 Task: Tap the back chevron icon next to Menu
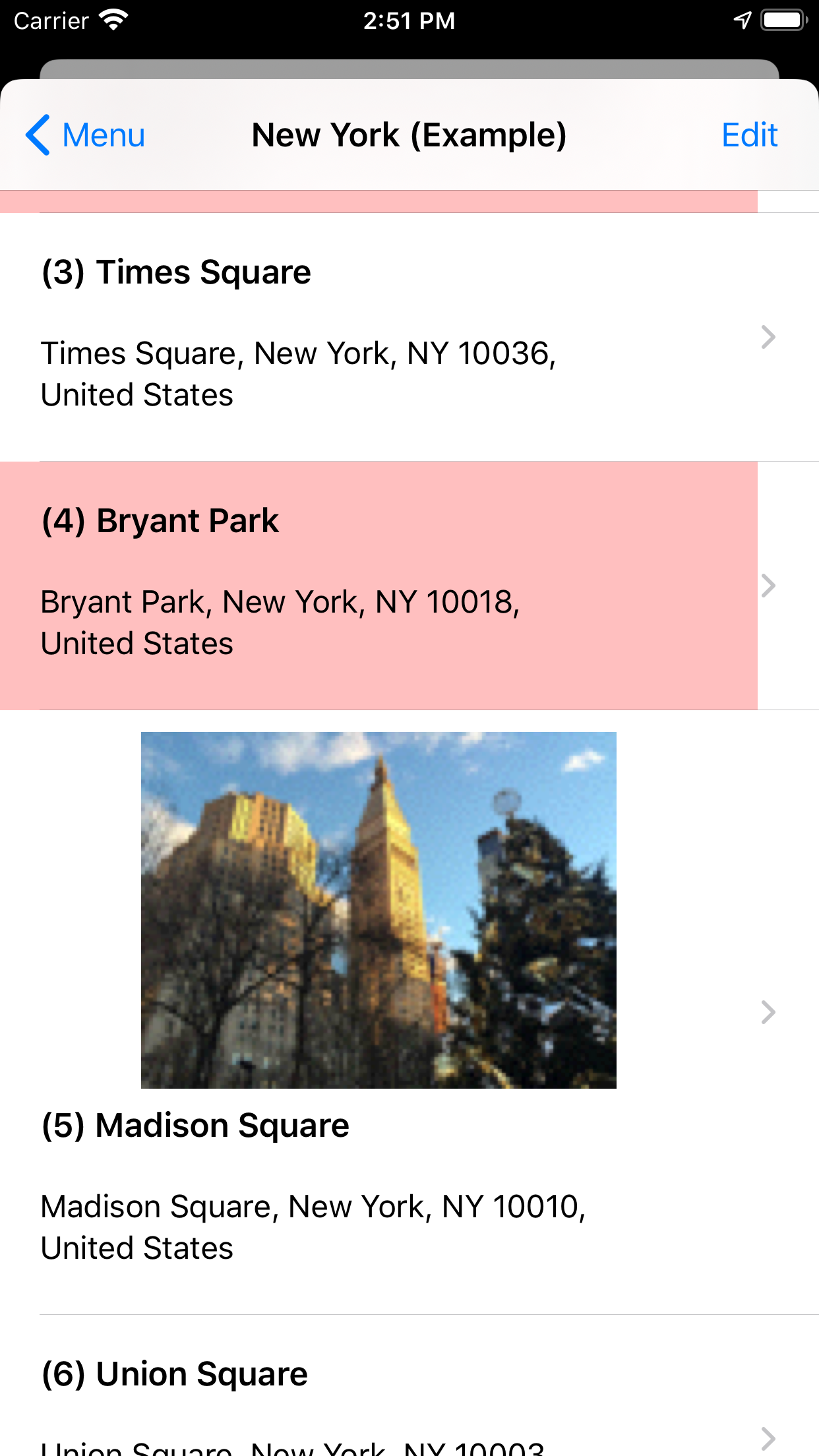tap(38, 135)
